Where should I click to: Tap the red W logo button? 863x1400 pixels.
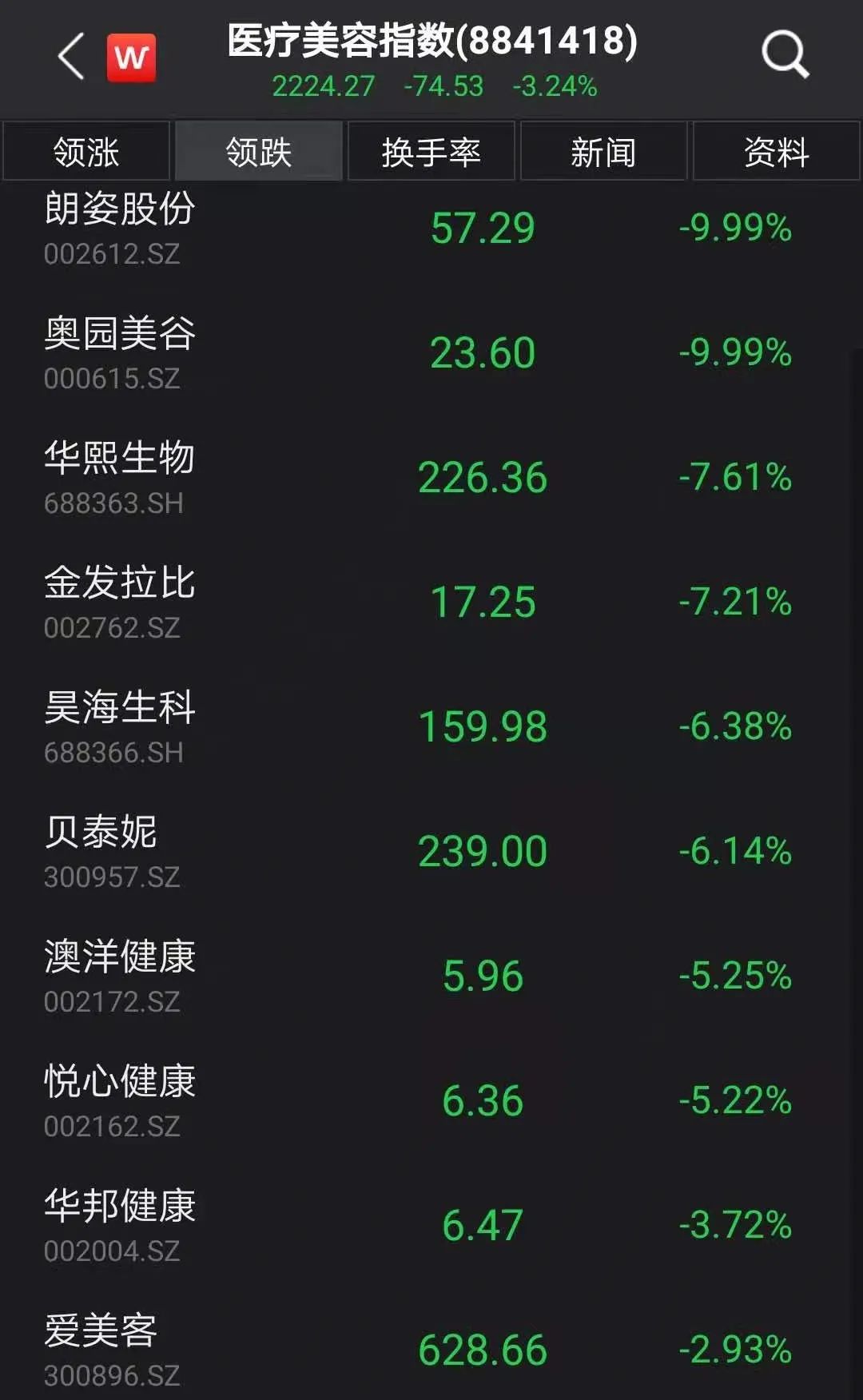coord(132,58)
